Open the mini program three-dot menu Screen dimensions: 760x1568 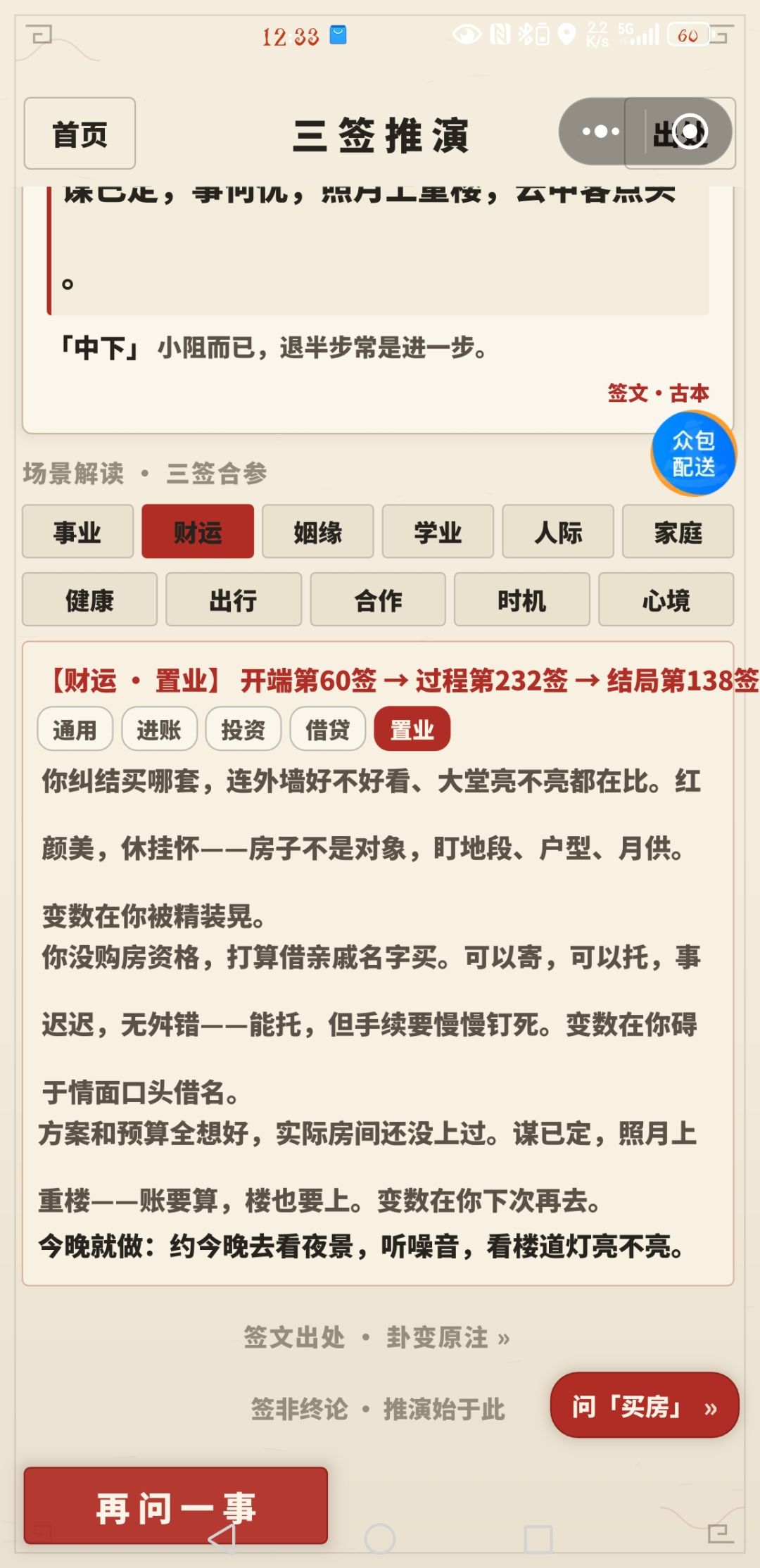click(600, 132)
